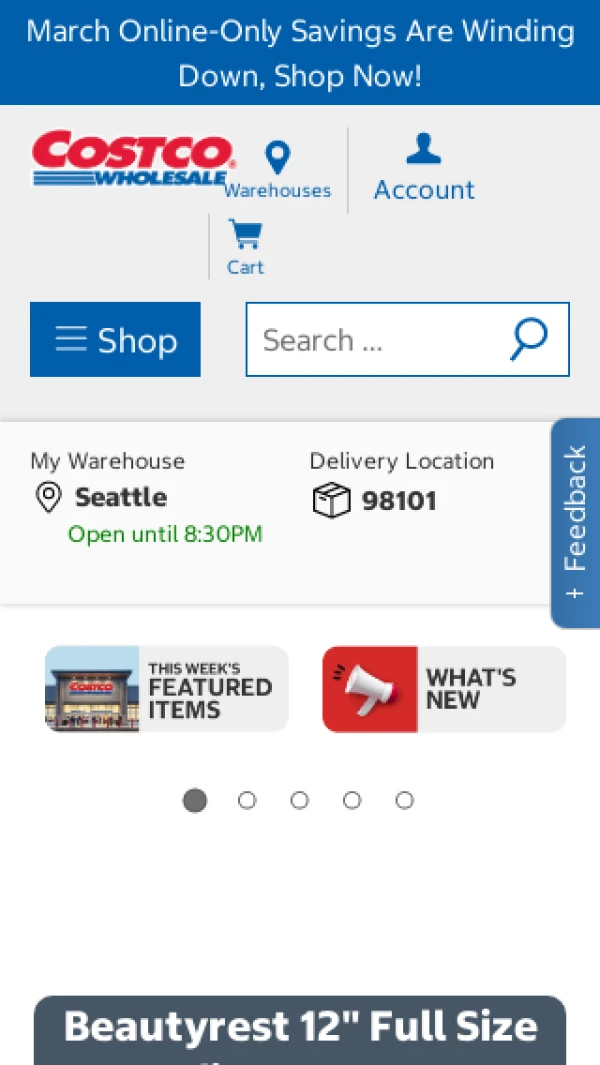This screenshot has height=1065, width=600.
Task: Jump to the fifth carousel page dot
Action: click(404, 800)
